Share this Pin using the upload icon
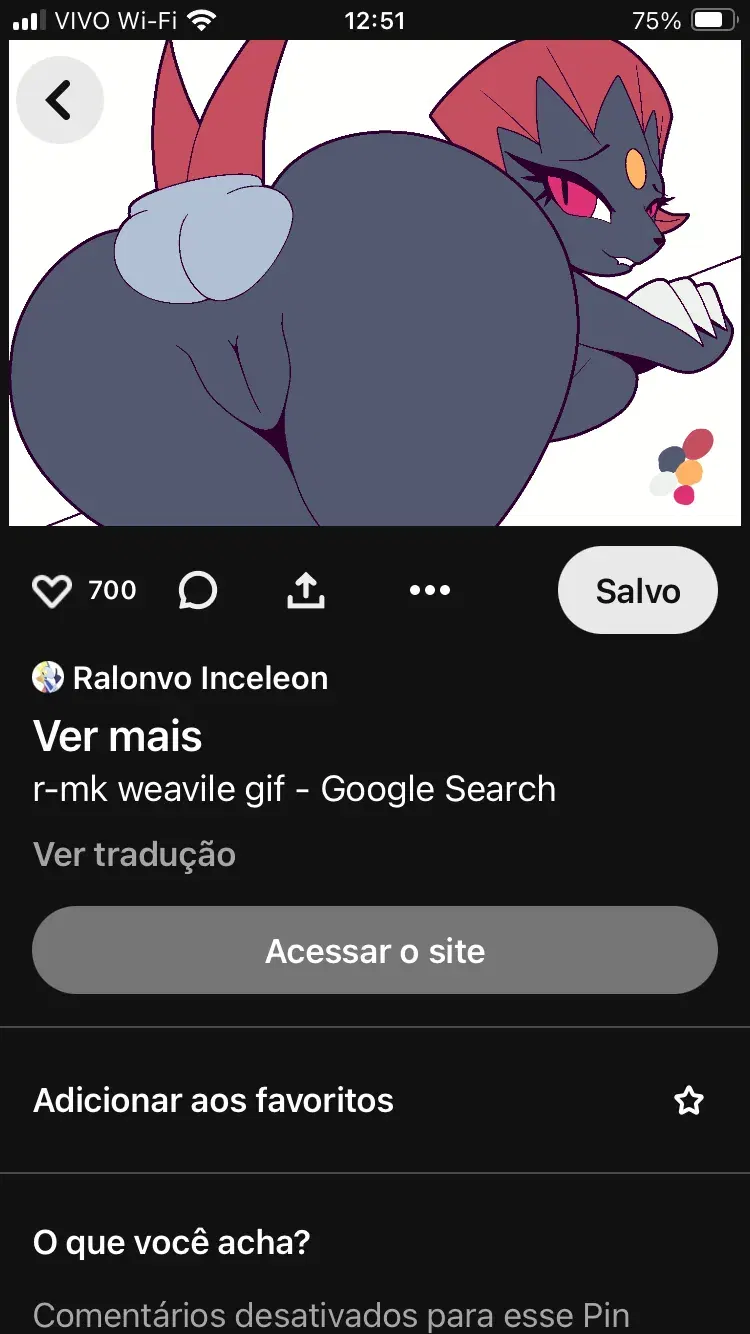 pos(306,591)
